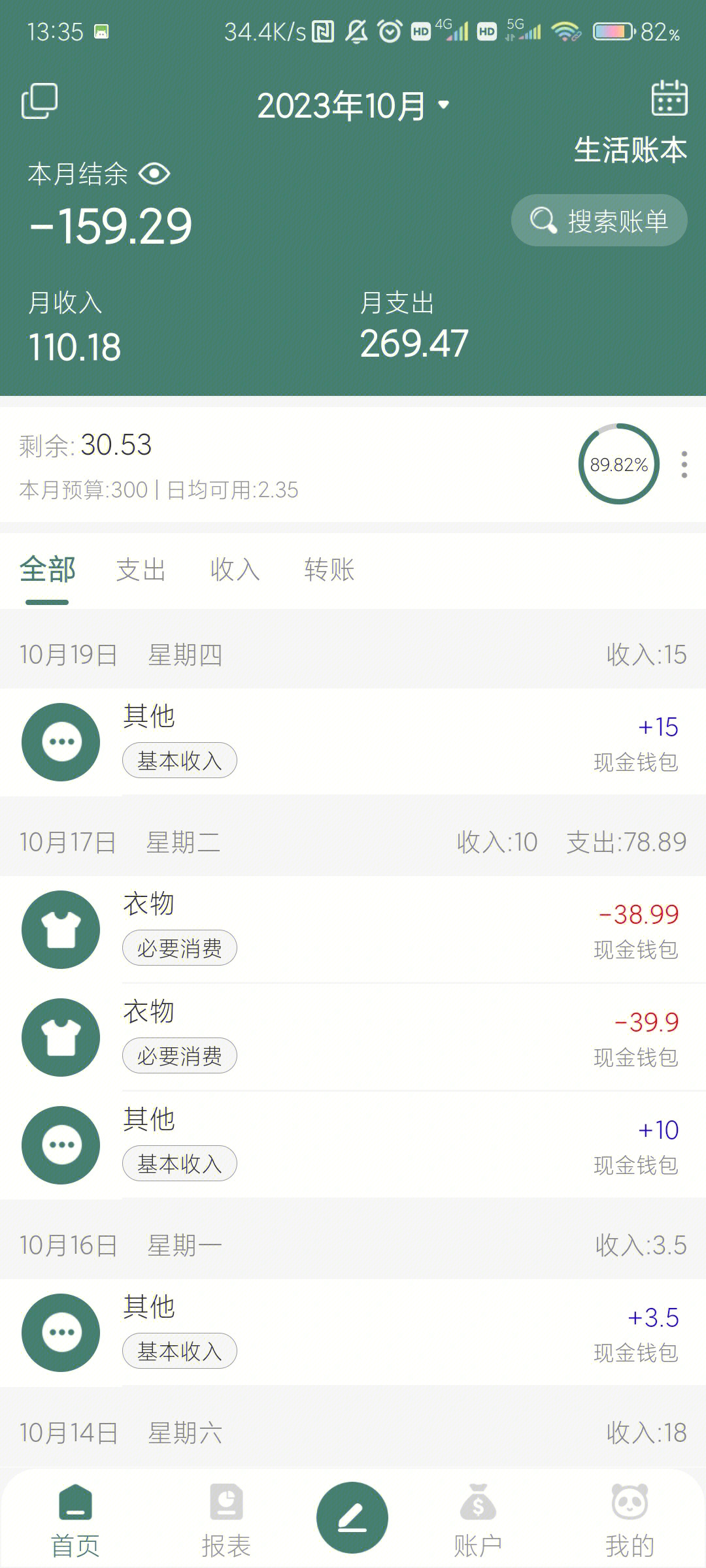Open the +15 其他 income entry
The image size is (706, 1568).
pos(353,742)
